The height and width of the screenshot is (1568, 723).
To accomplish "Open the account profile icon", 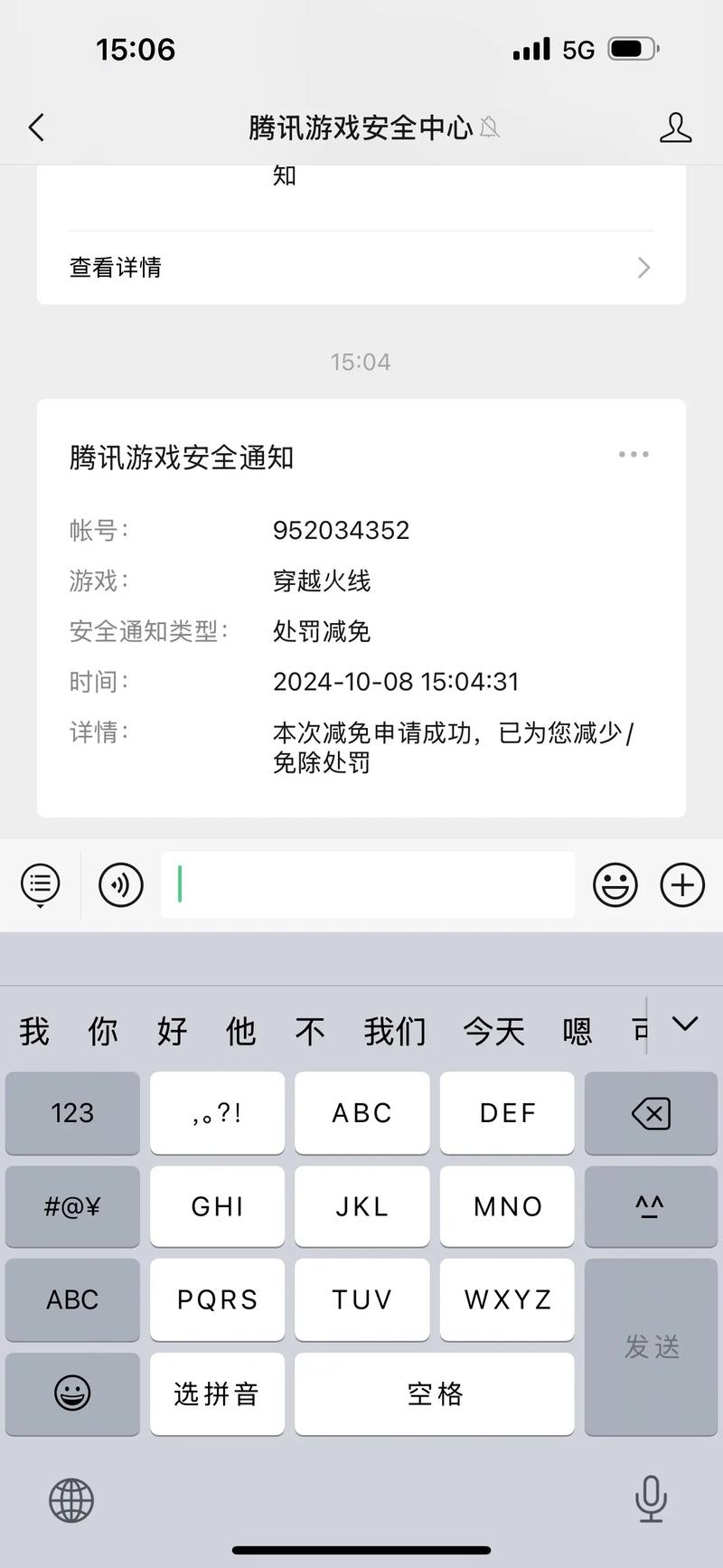I will pos(674,128).
